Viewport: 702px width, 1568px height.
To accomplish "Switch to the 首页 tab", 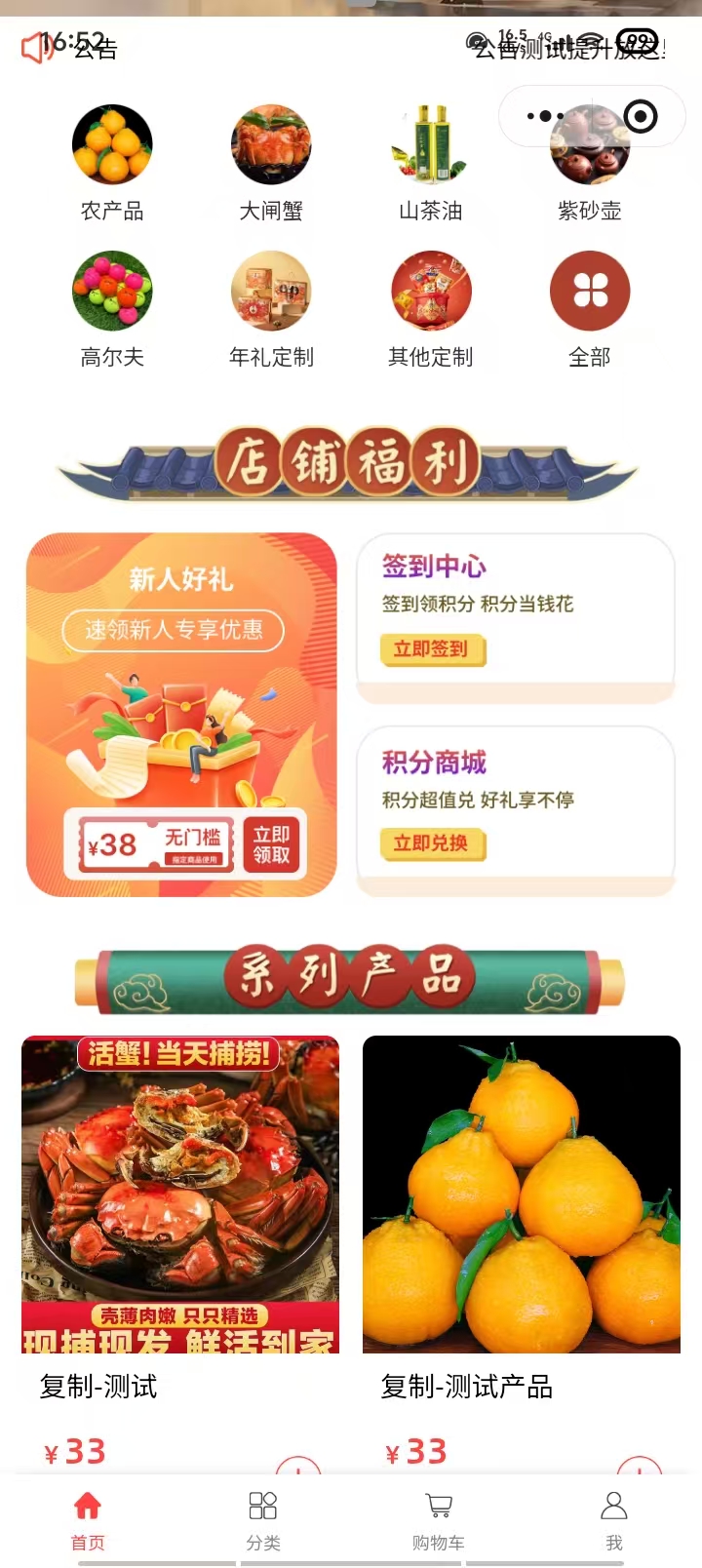I will click(x=88, y=1519).
